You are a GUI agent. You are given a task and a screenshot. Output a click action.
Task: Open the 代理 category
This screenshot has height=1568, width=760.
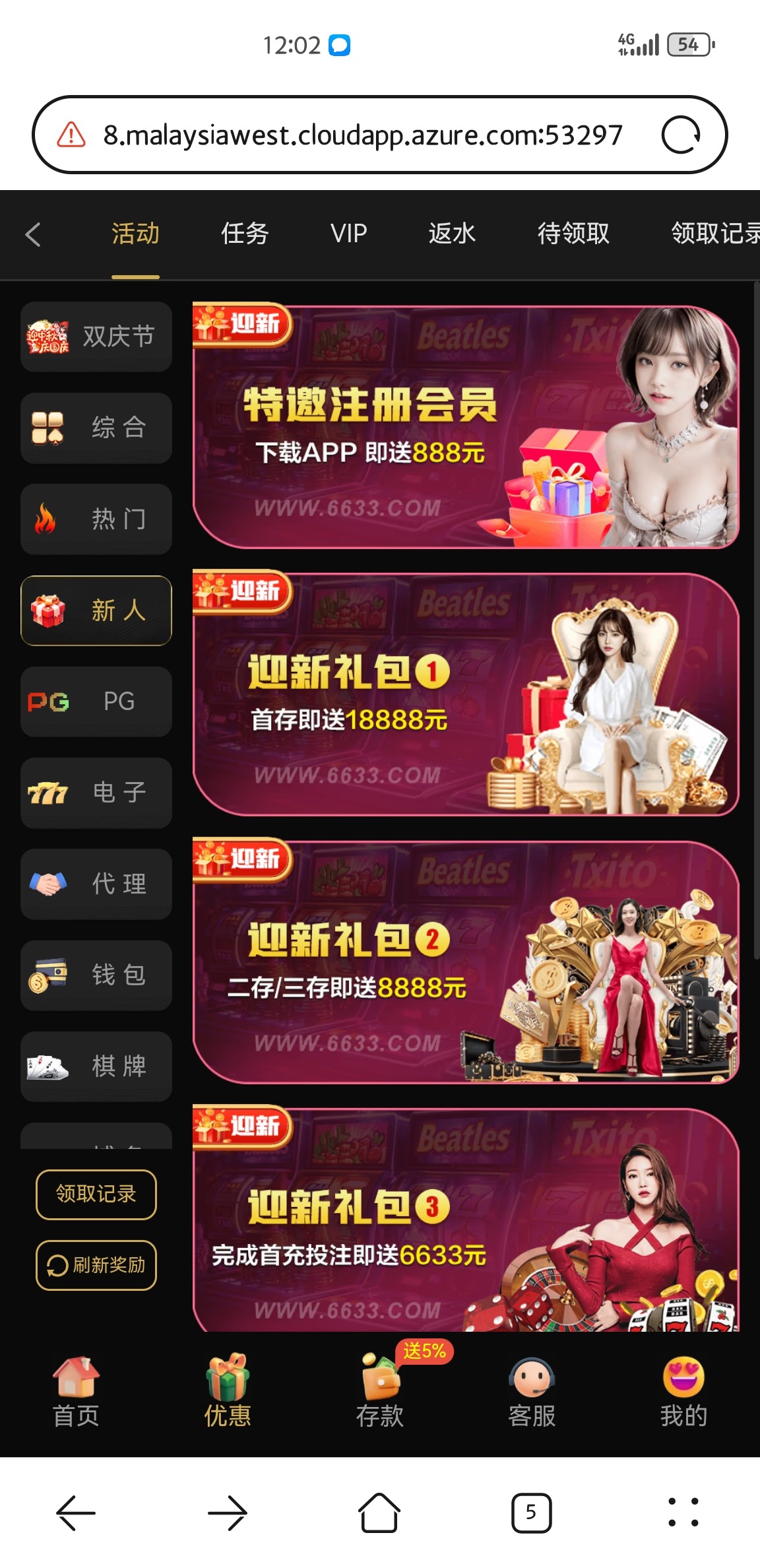[96, 884]
